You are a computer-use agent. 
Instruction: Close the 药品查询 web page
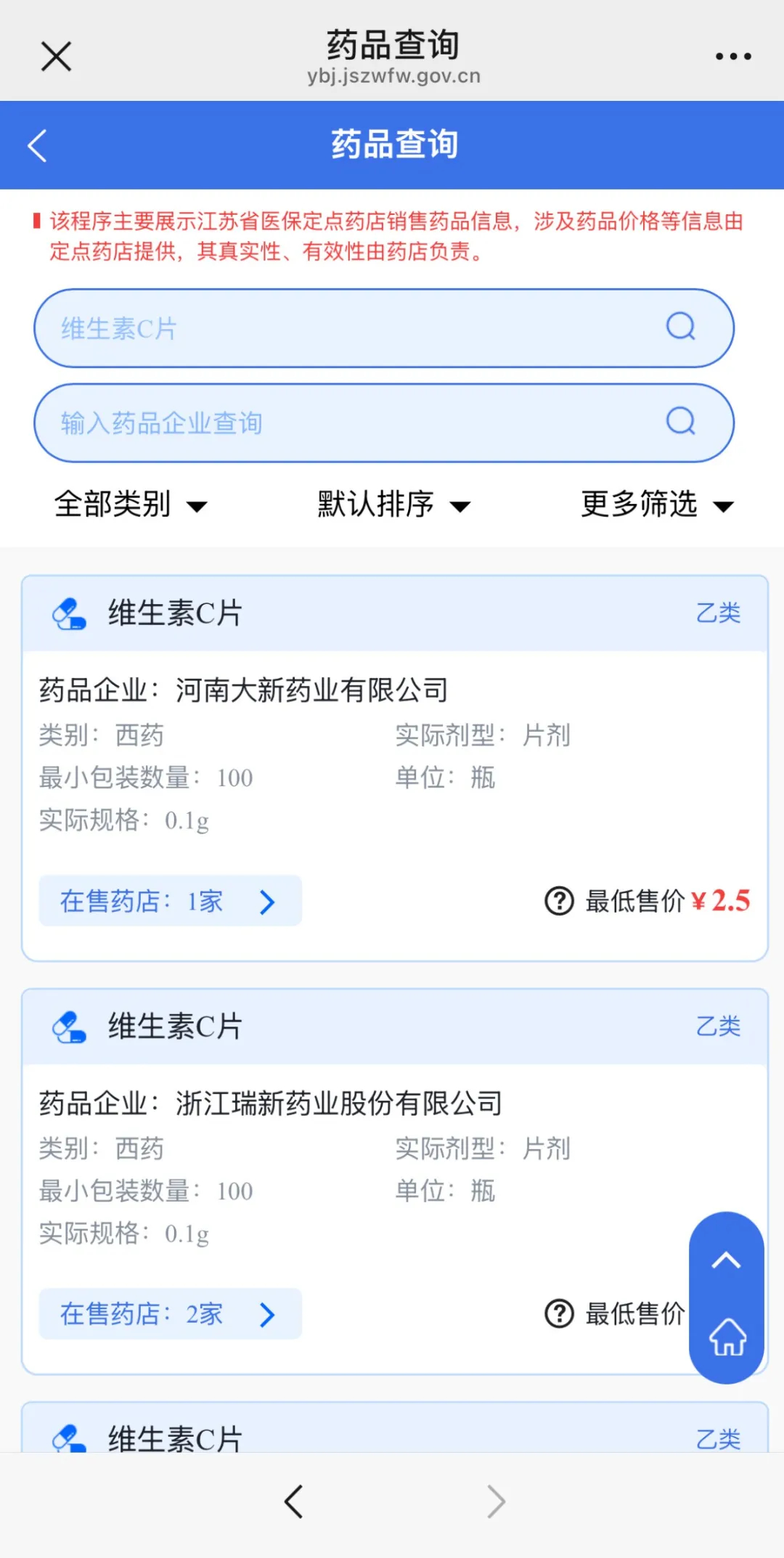[x=56, y=57]
